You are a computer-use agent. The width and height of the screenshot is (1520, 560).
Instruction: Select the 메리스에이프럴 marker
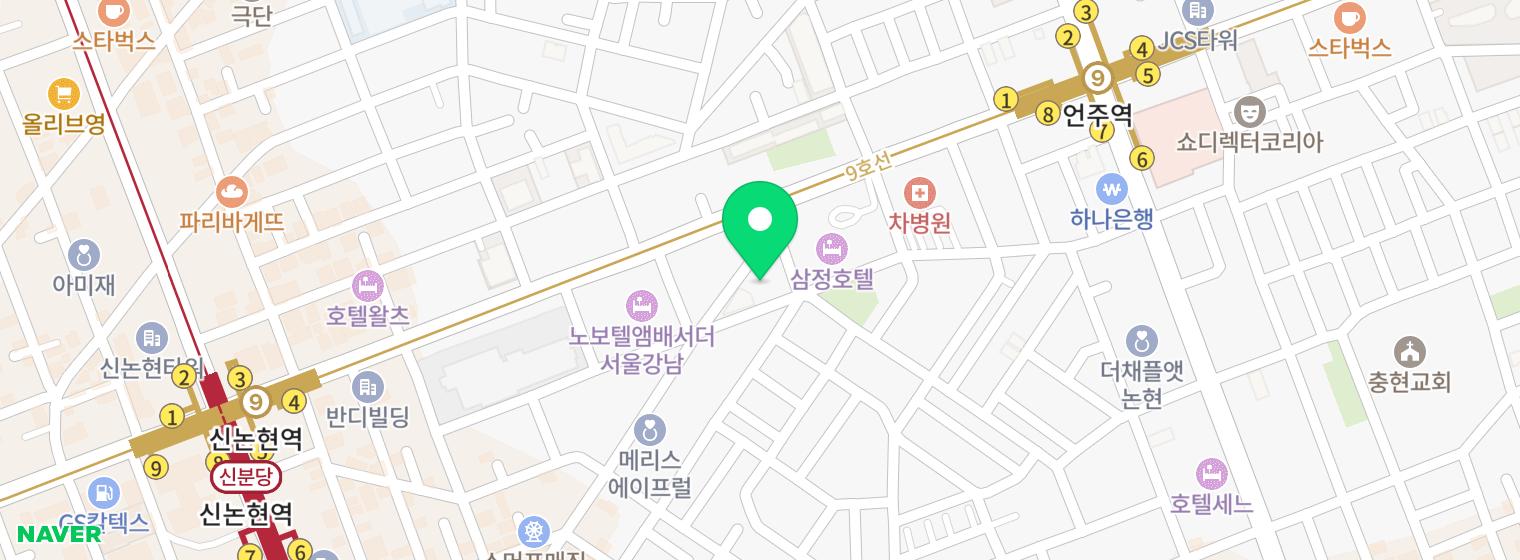click(650, 431)
